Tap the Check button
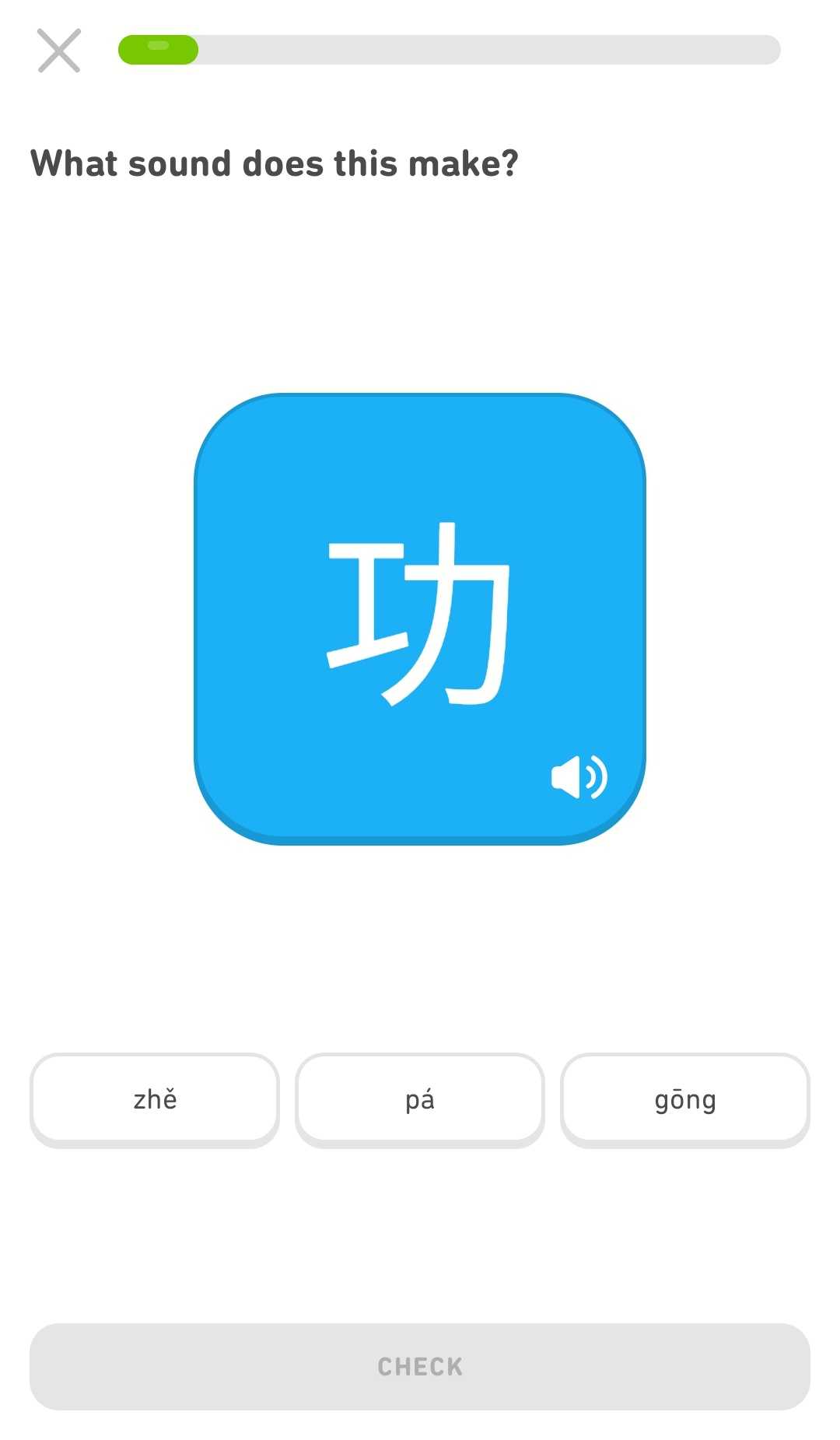Image resolution: width=840 pixels, height=1440 pixels. (420, 1366)
